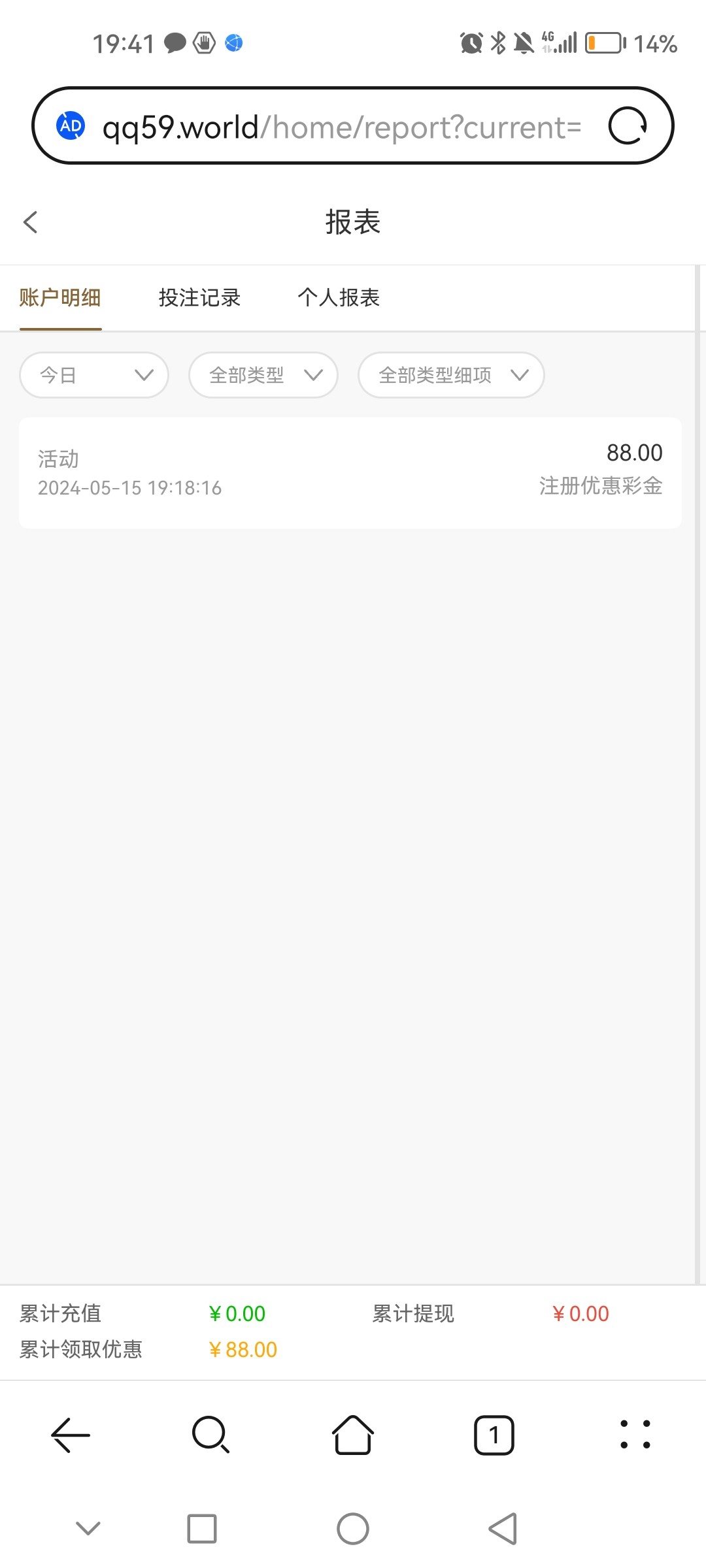This screenshot has height=1568, width=706.
Task: Switch to the 投注记录 tab
Action: click(199, 298)
